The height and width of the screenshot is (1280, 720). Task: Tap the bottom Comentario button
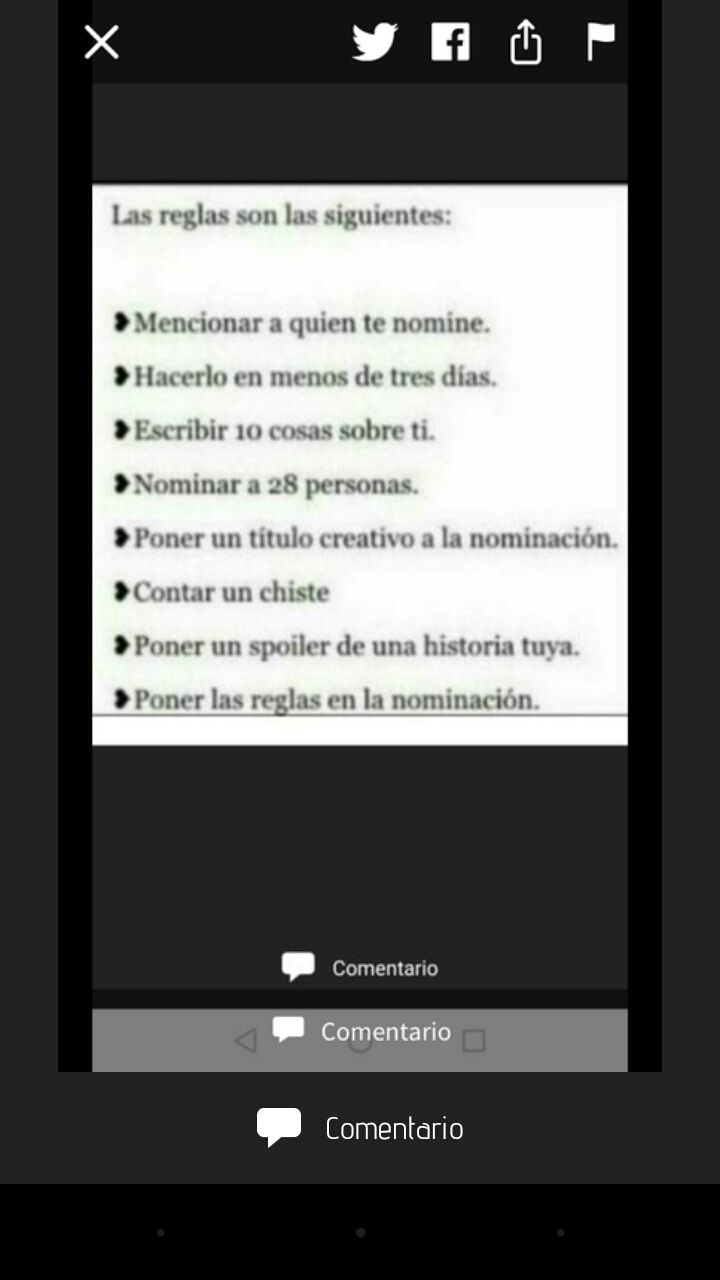[360, 1128]
